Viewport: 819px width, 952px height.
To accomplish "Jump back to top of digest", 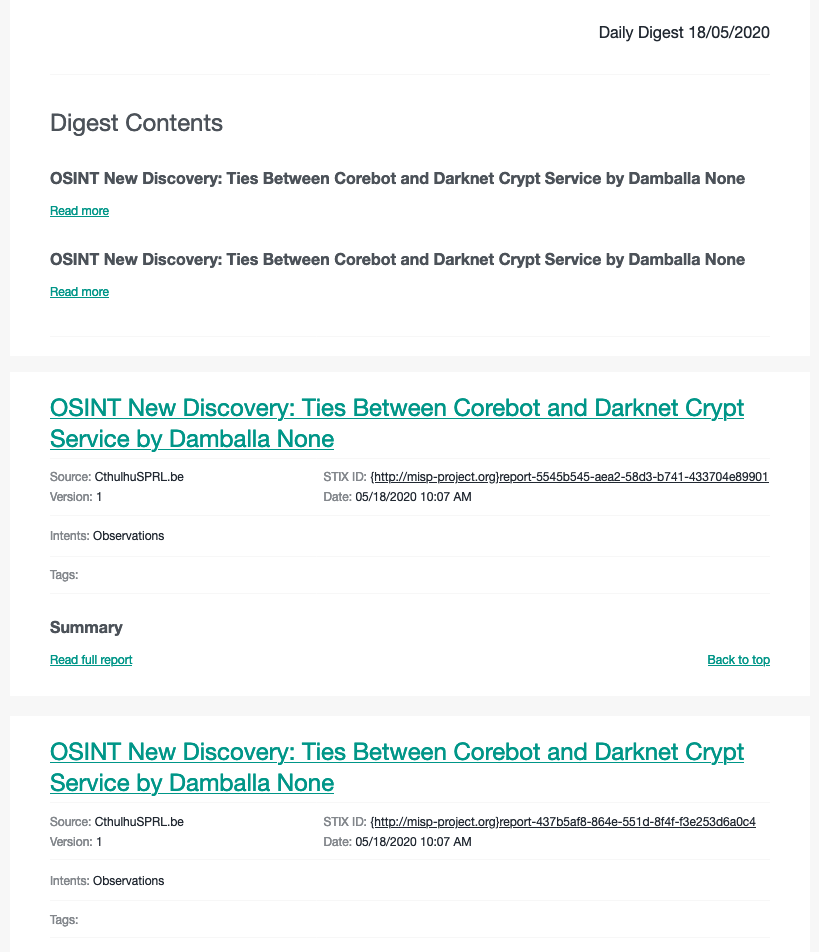I will point(738,660).
